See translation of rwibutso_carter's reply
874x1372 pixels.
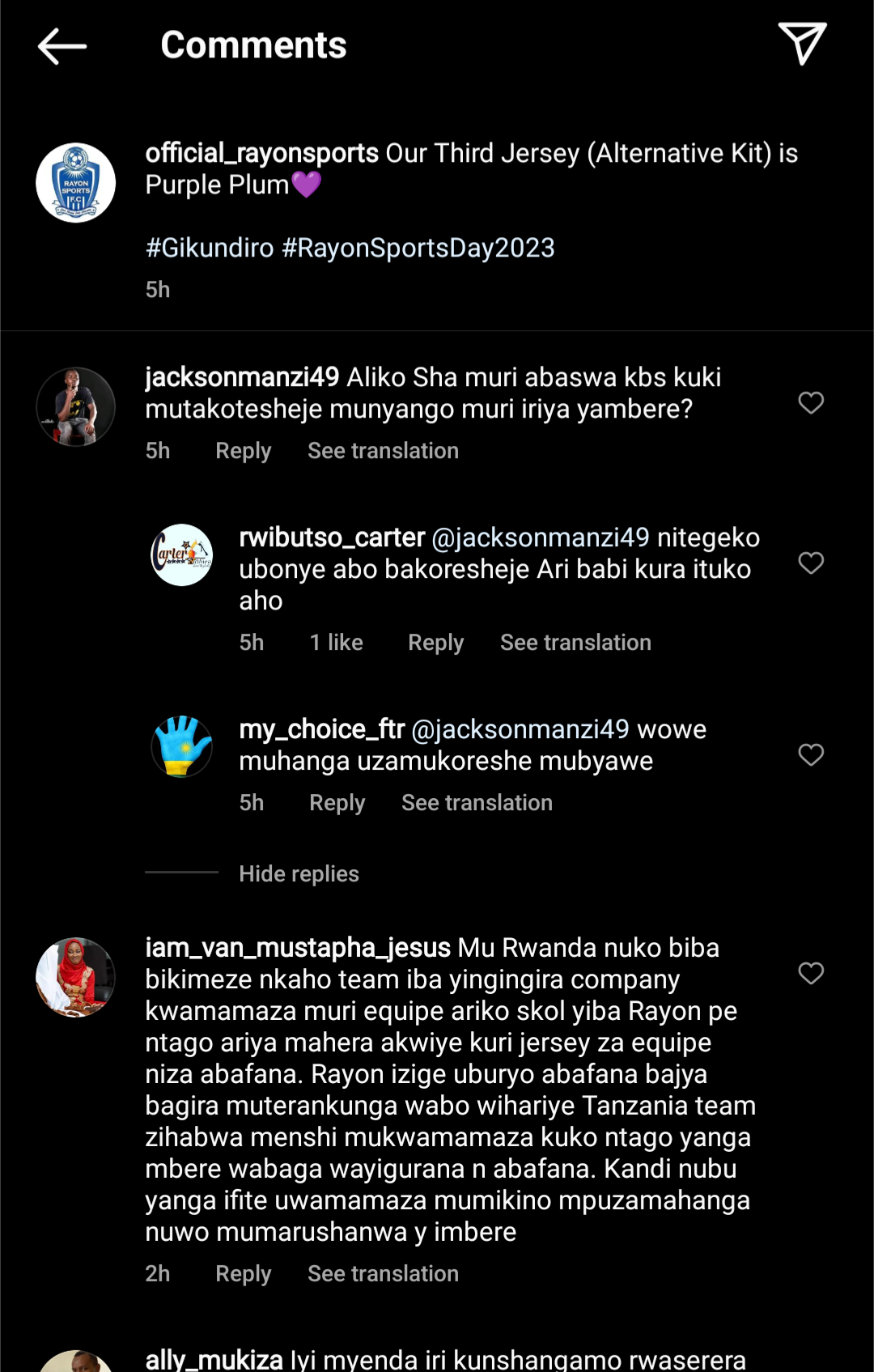[575, 643]
